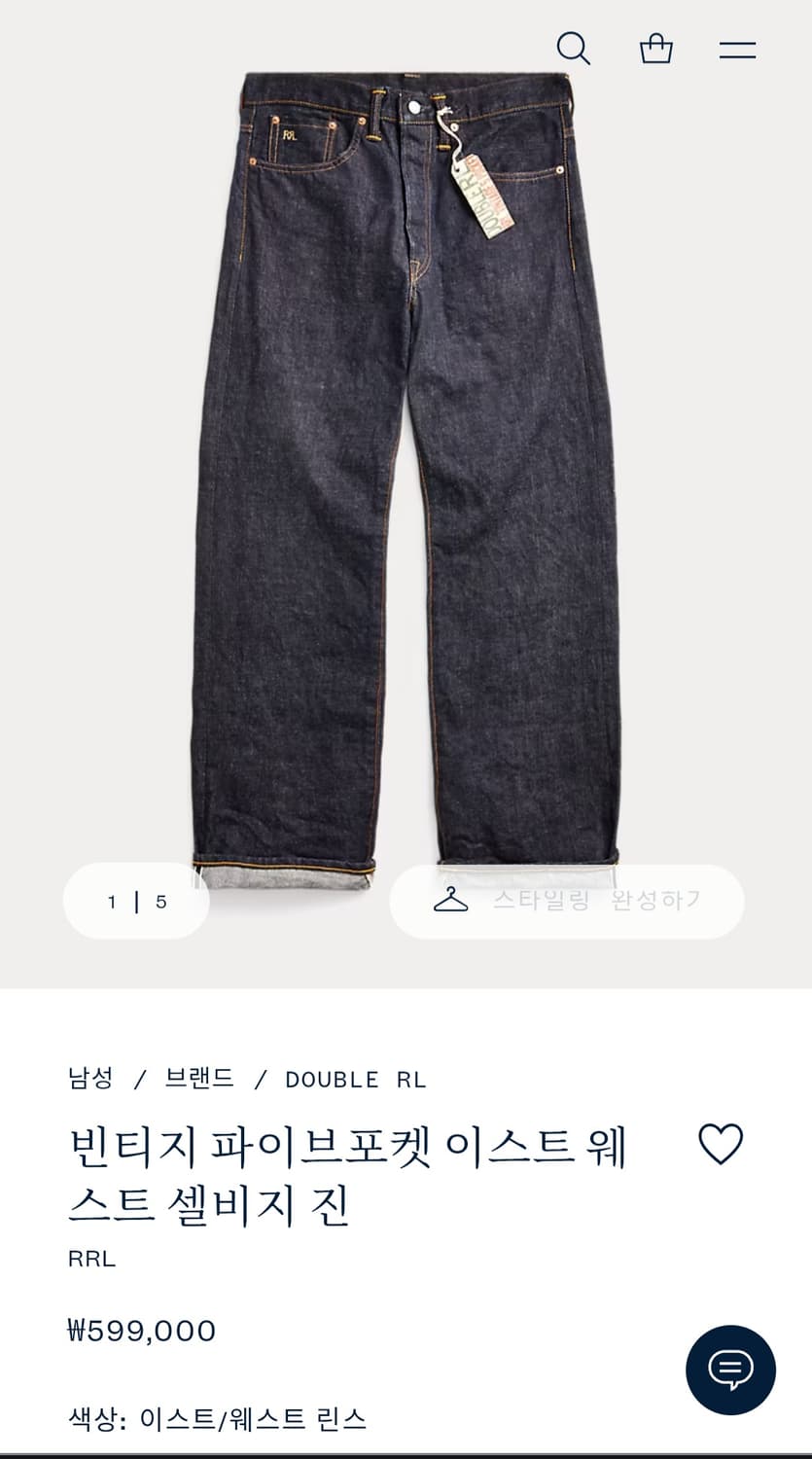Viewport: 812px width, 1459px height.
Task: Select 남성 in the breadcrumb trail
Action: [88, 1079]
